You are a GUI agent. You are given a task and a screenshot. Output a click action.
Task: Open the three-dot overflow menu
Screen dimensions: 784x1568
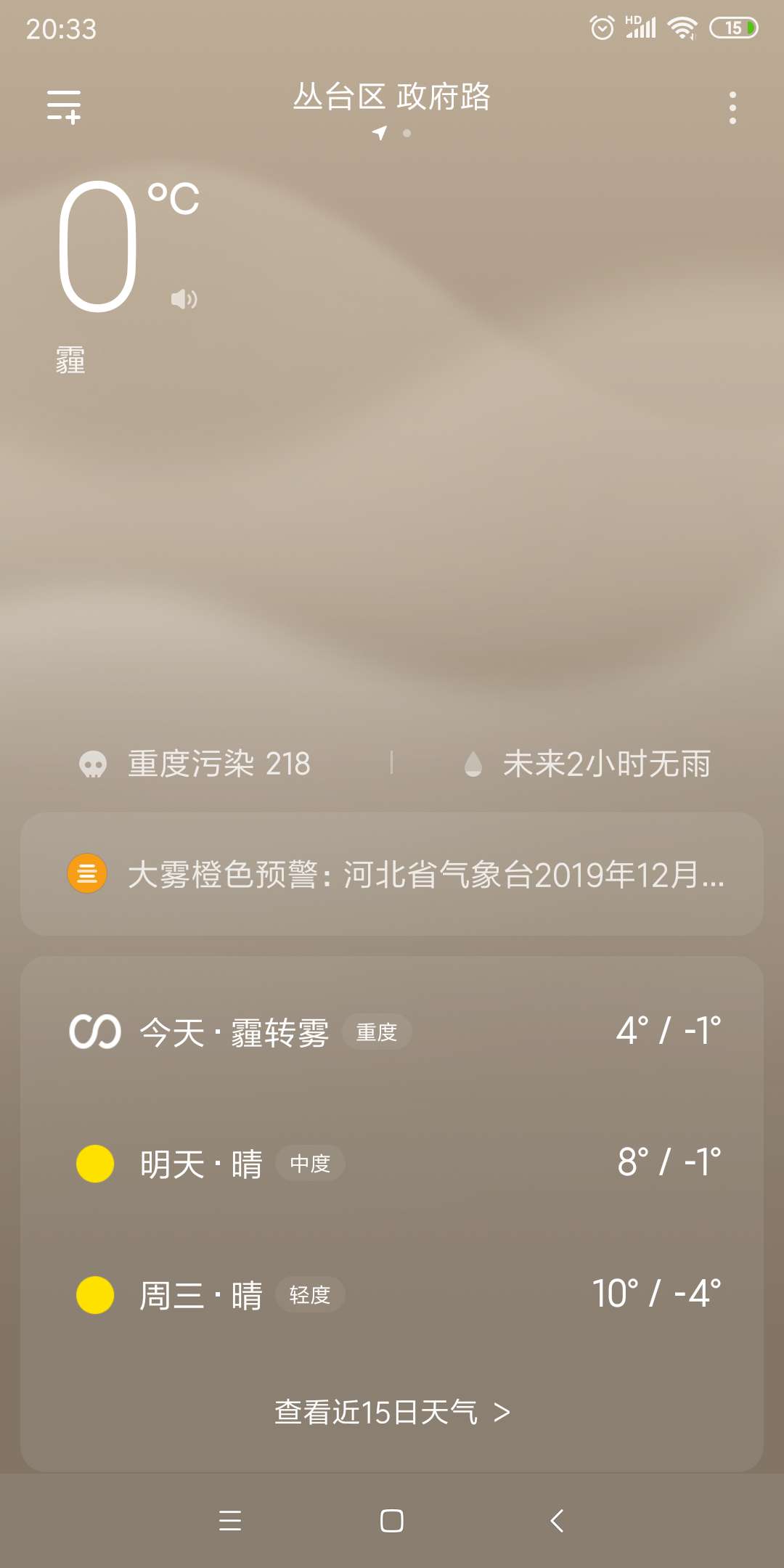coord(732,107)
